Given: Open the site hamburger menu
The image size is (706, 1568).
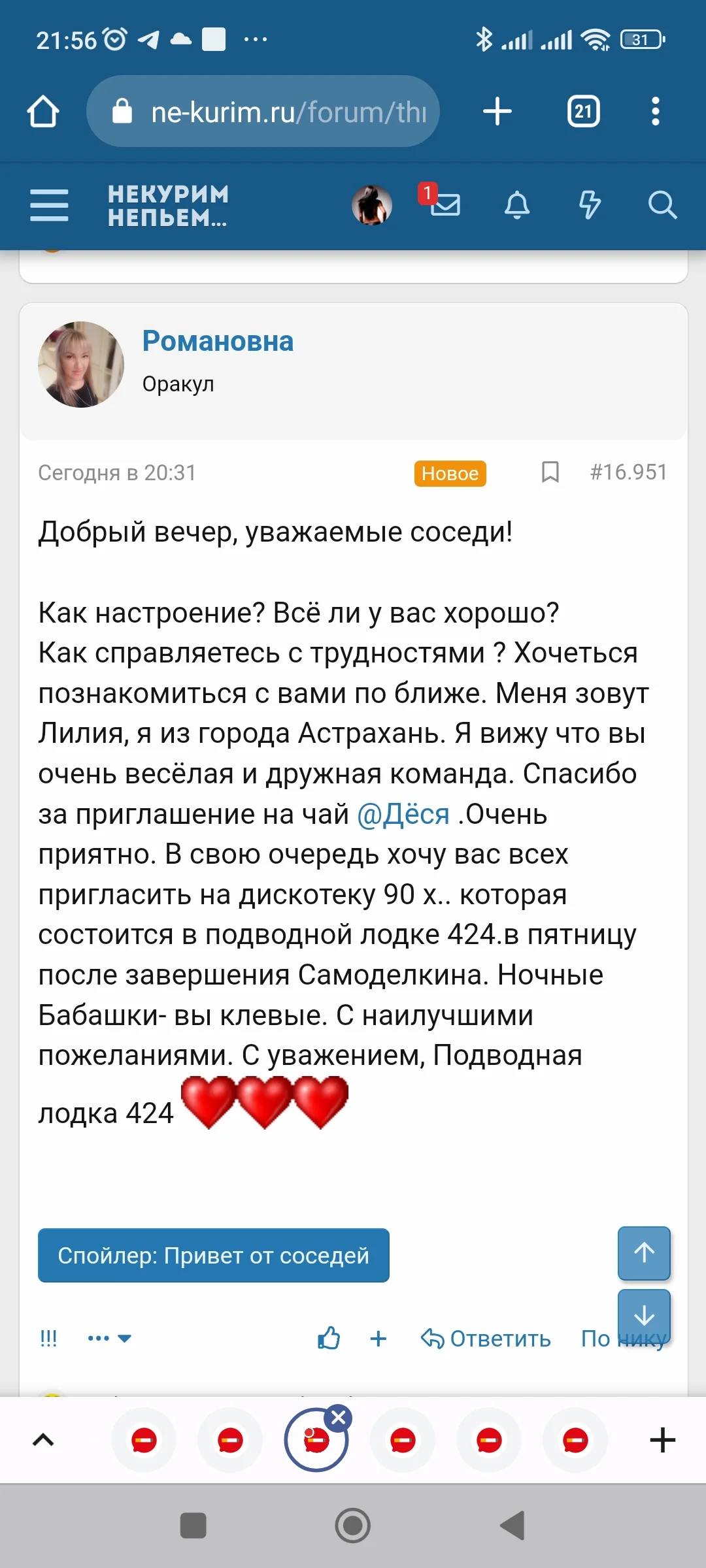Looking at the screenshot, I should 48,206.
